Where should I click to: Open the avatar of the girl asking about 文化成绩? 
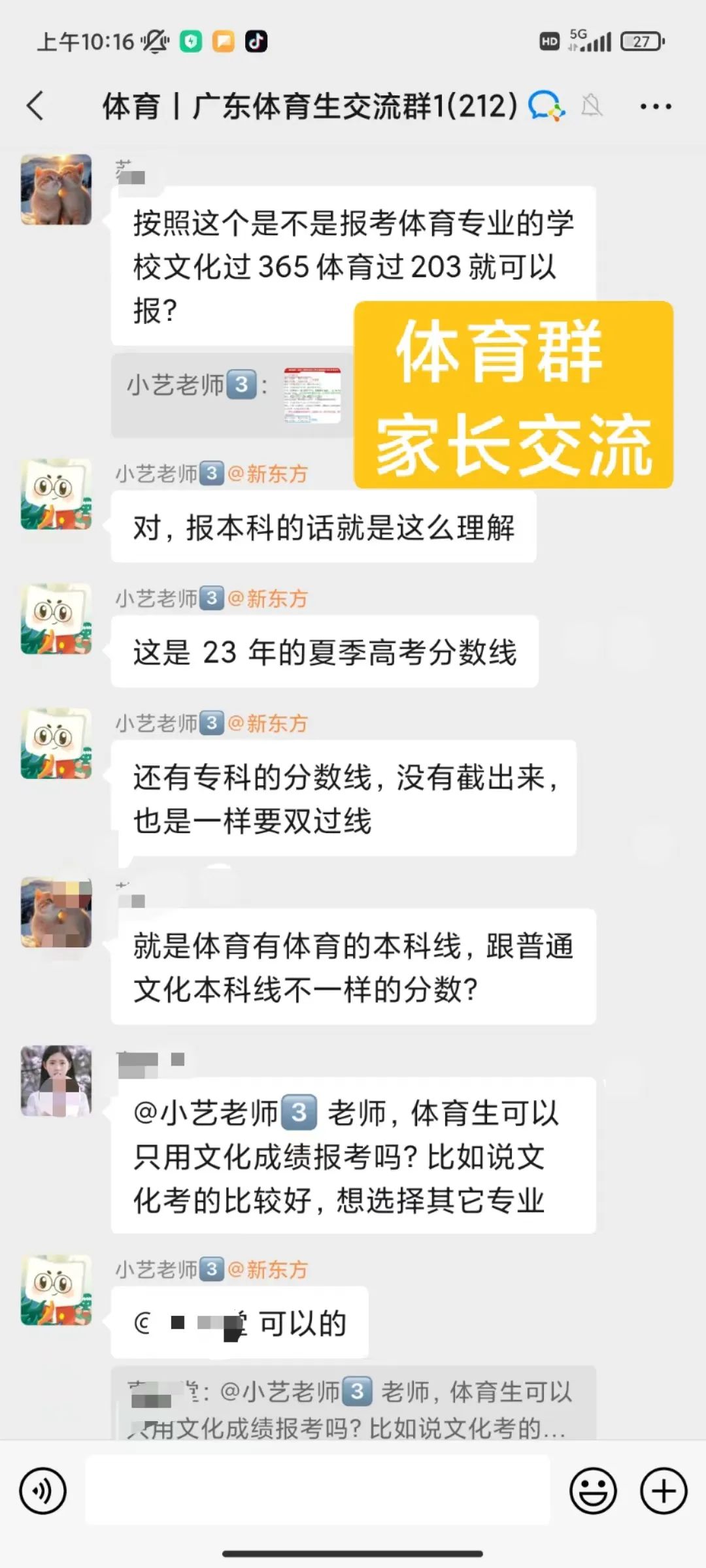point(56,1081)
